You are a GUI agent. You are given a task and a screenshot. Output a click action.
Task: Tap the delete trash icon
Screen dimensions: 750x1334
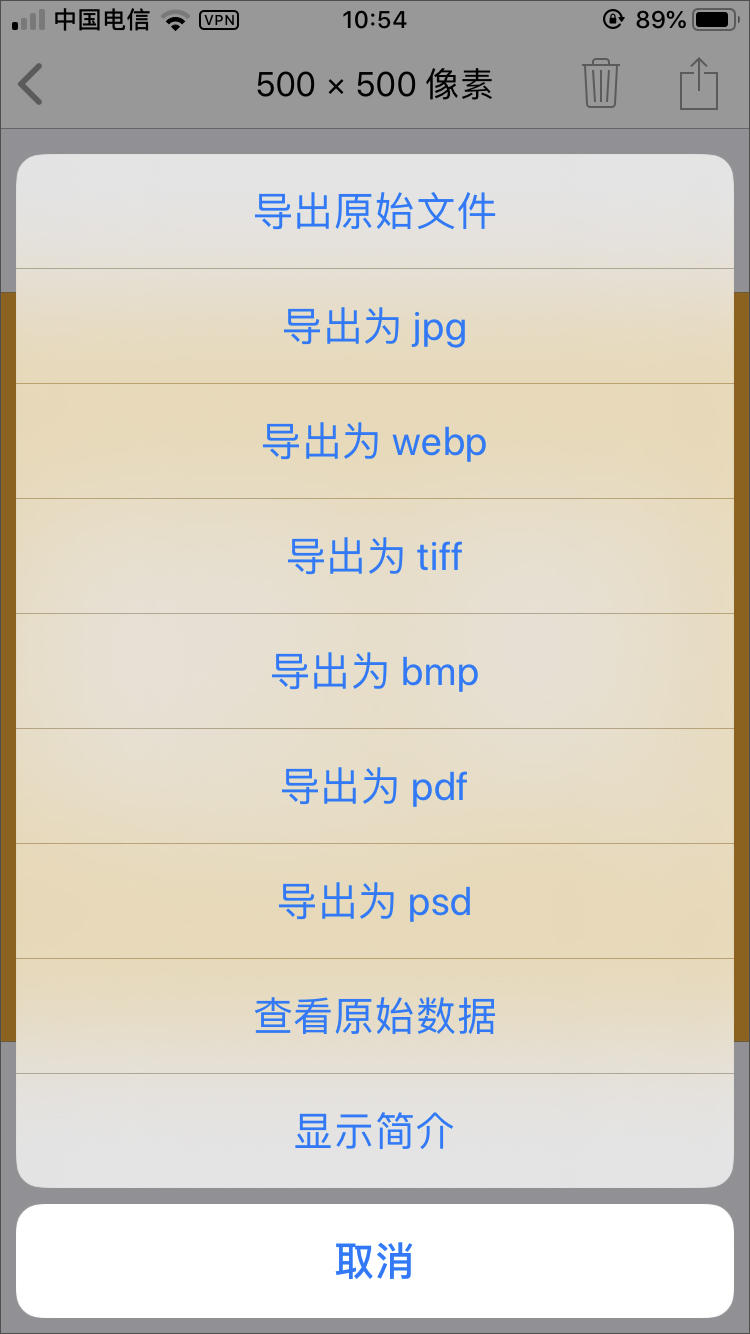coord(600,84)
